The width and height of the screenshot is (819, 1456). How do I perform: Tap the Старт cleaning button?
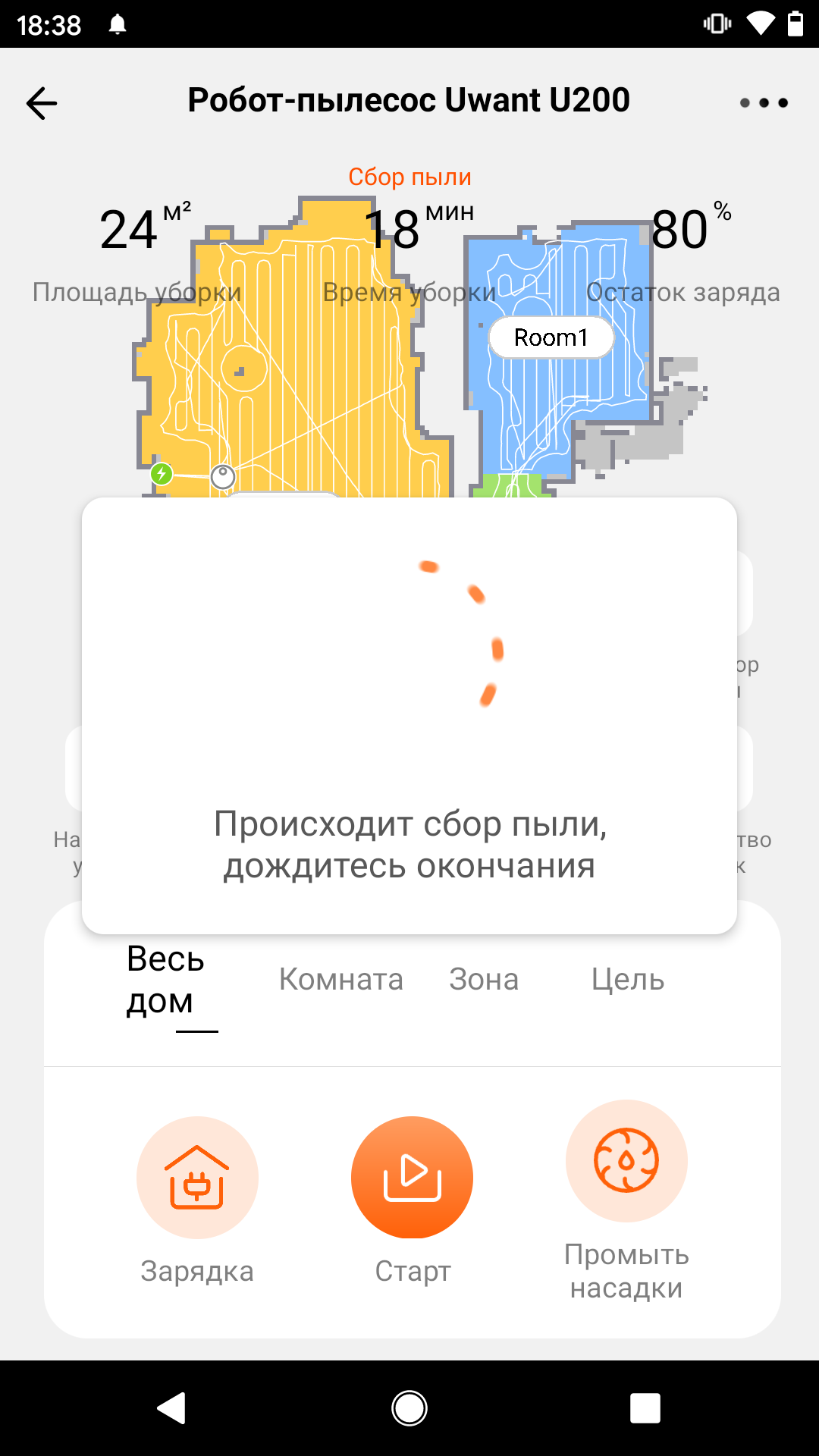pyautogui.click(x=412, y=1178)
